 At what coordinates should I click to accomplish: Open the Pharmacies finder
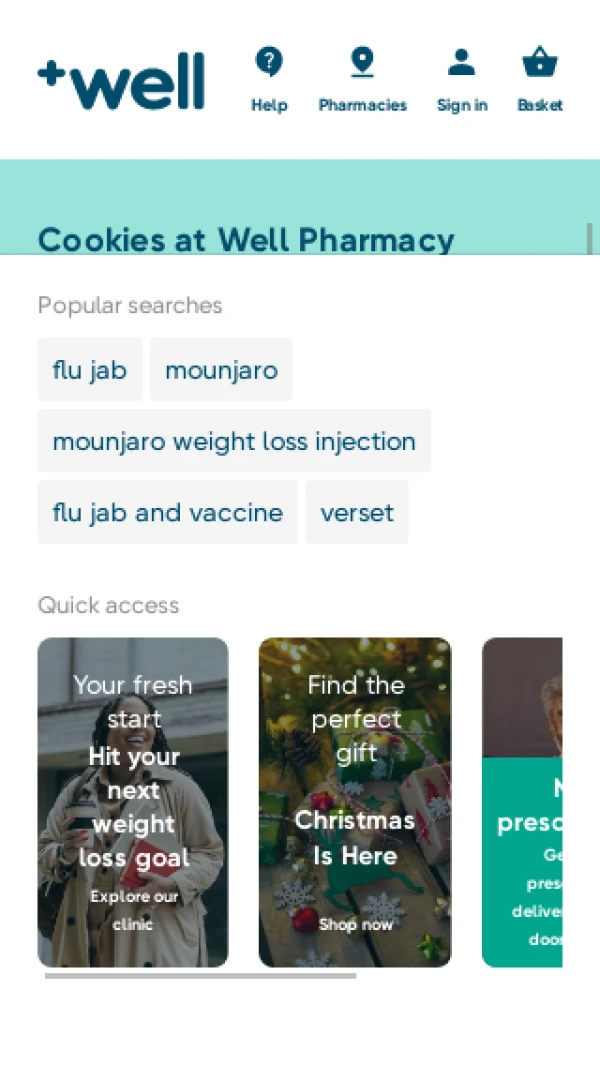[362, 80]
